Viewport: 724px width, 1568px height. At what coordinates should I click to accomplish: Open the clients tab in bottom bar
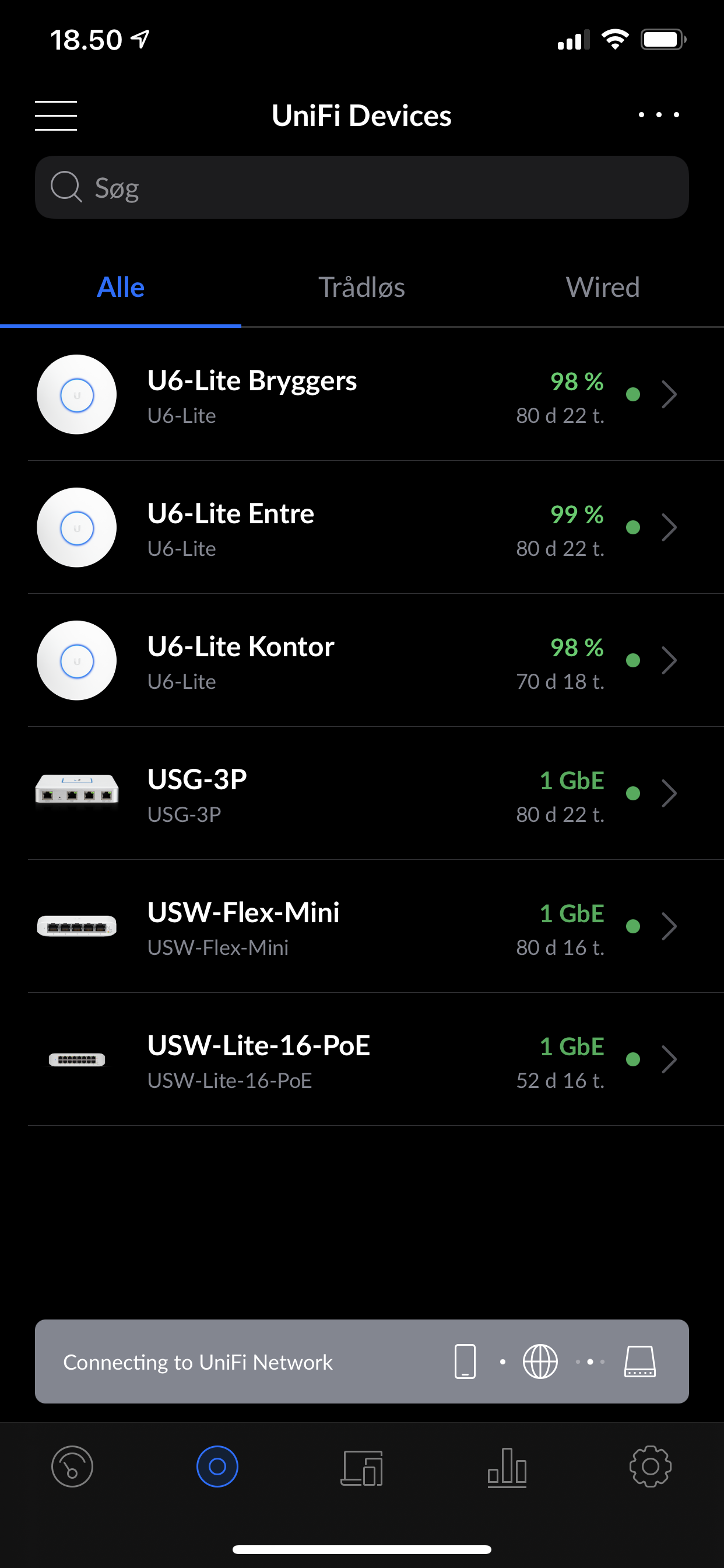(362, 1468)
